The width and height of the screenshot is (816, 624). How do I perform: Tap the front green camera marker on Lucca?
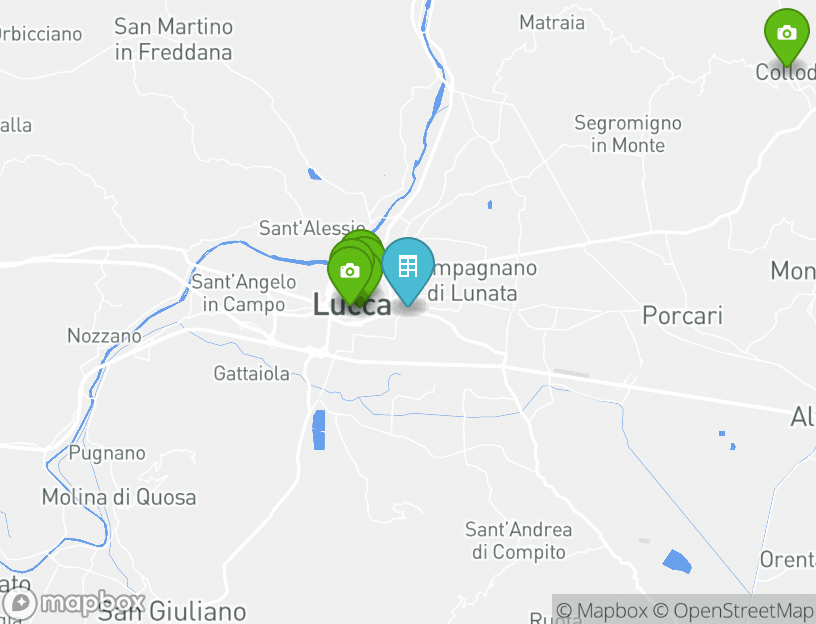pyautogui.click(x=349, y=272)
